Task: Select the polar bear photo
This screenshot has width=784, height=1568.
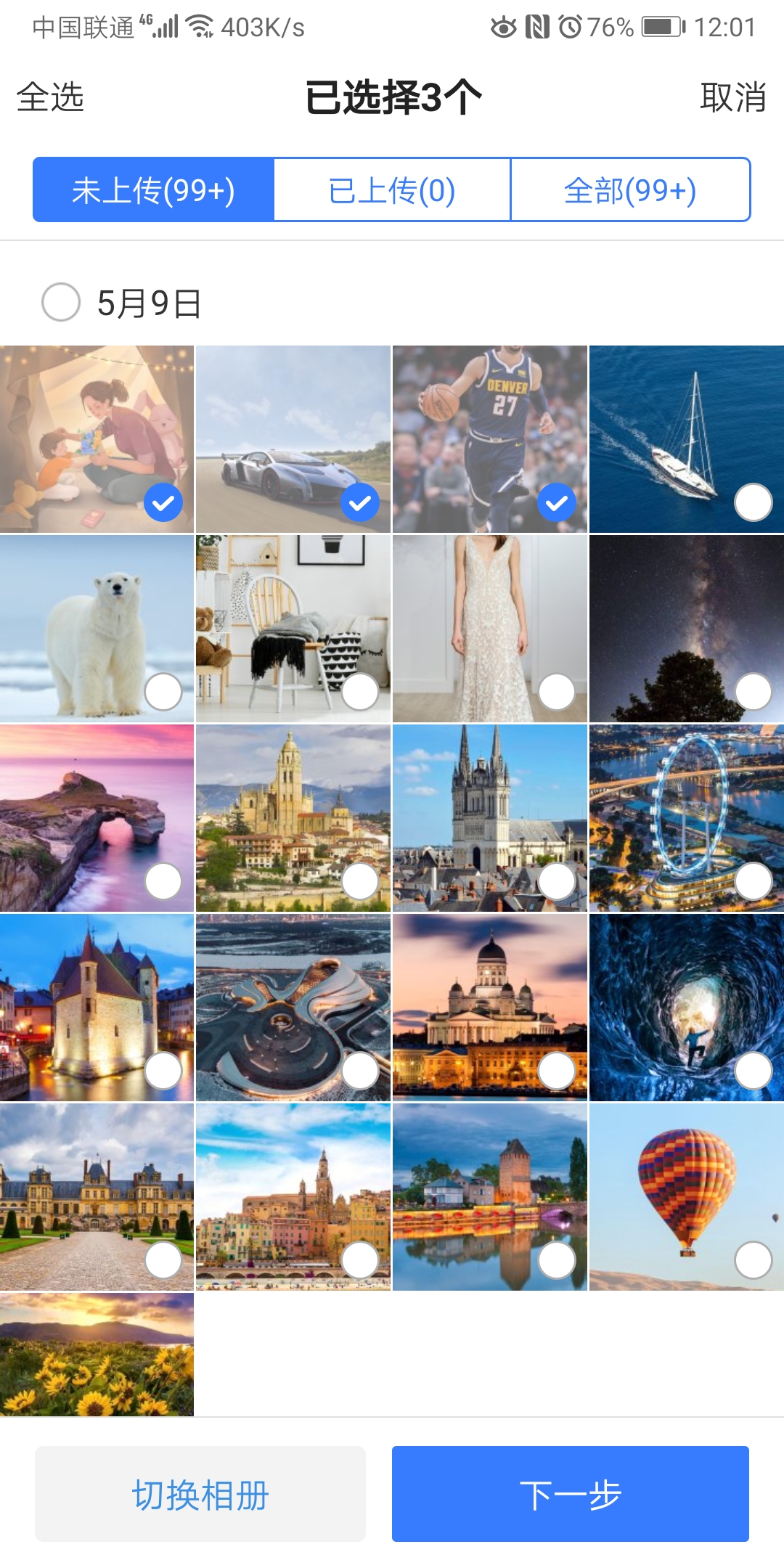Action: coord(163,692)
